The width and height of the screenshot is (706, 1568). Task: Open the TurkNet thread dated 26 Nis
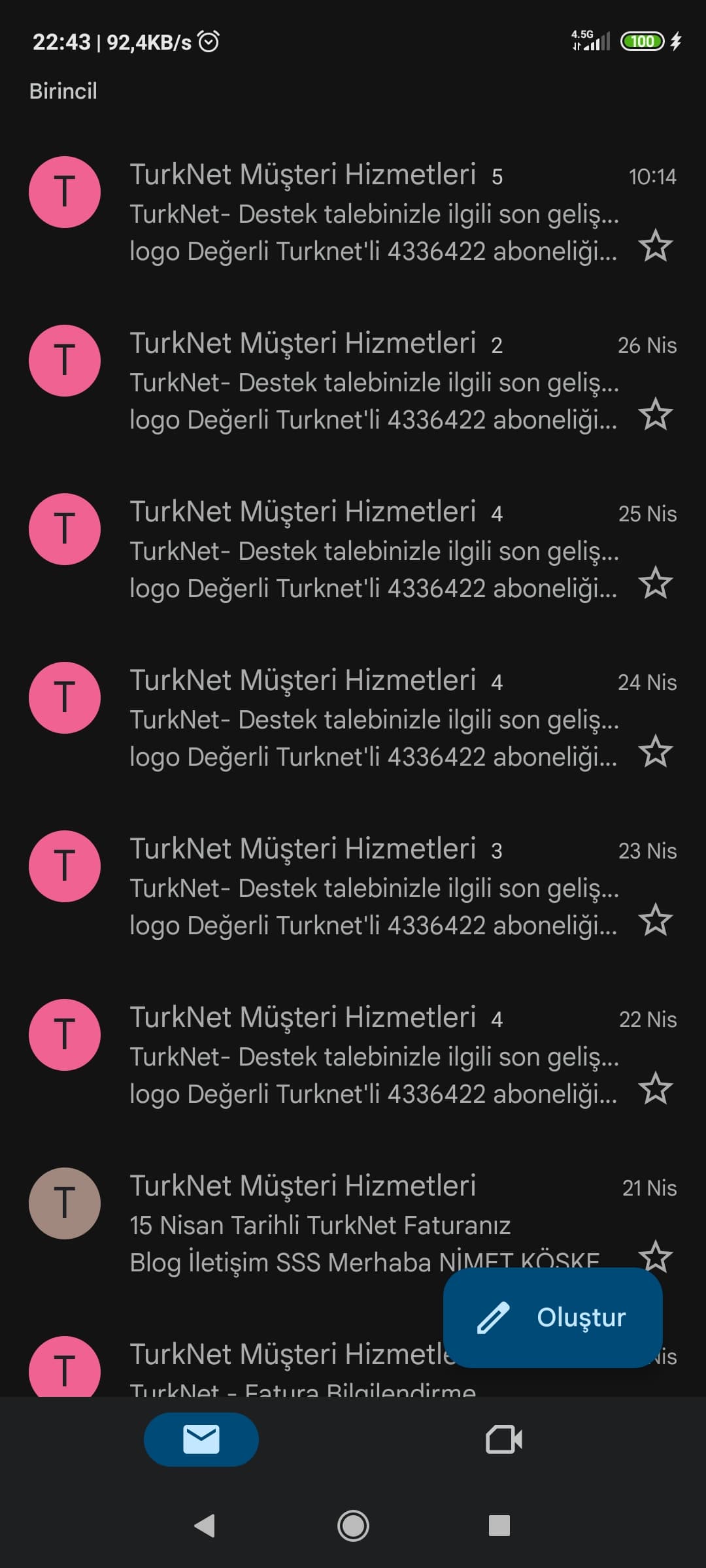click(x=353, y=381)
